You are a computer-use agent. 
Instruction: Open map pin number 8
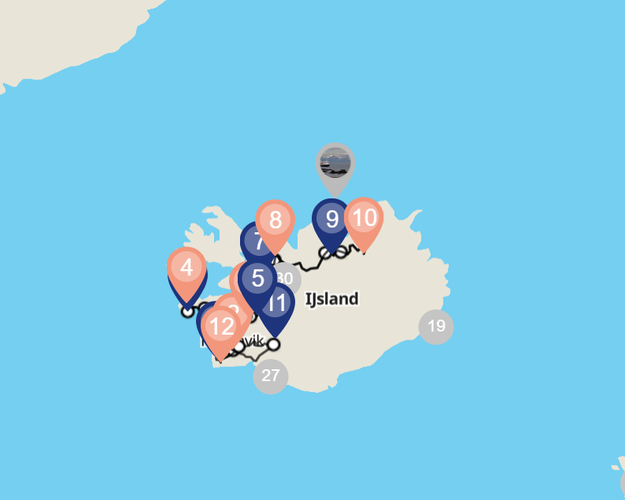[276, 220]
